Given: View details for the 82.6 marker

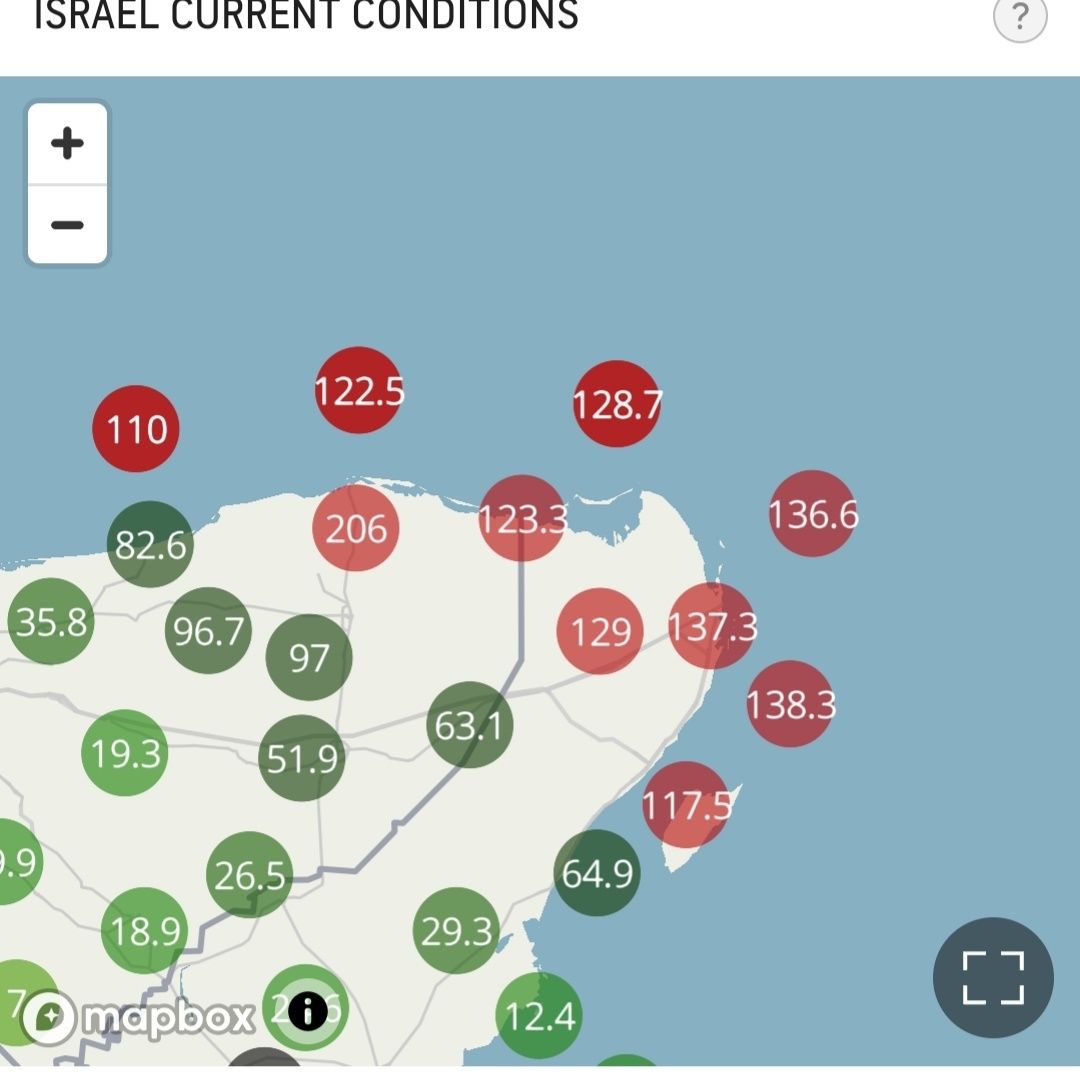Looking at the screenshot, I should click(x=150, y=544).
